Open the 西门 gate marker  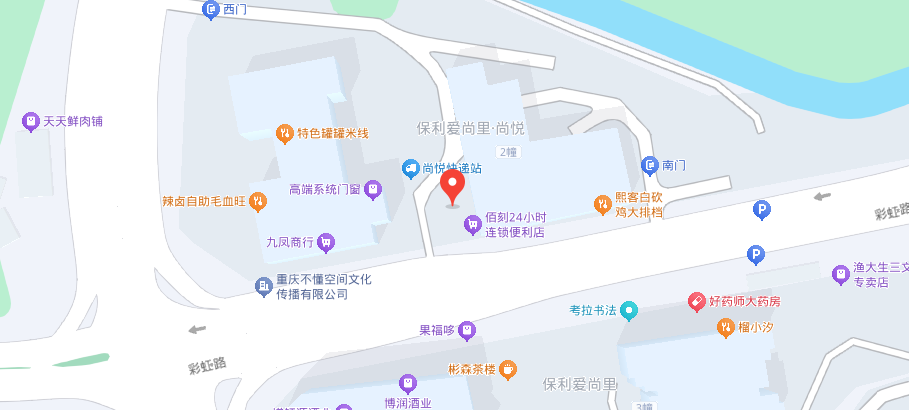pos(210,10)
